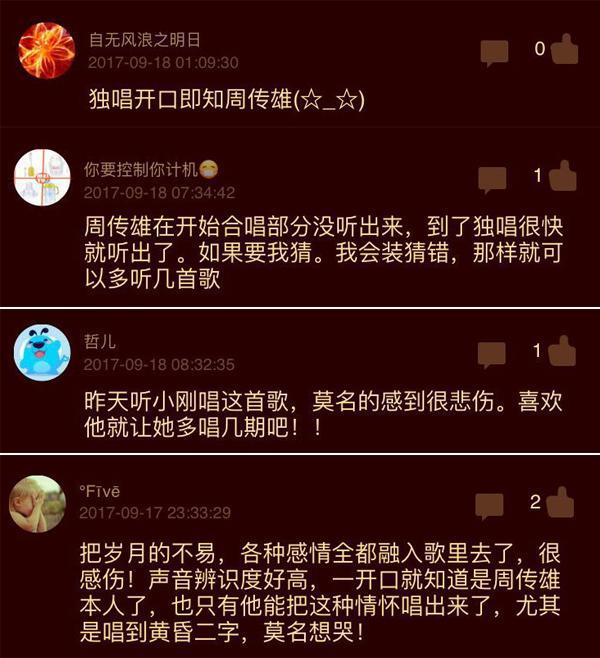Like the comment by 自无风浪之明日
This screenshot has height=658, width=600.
click(x=564, y=48)
